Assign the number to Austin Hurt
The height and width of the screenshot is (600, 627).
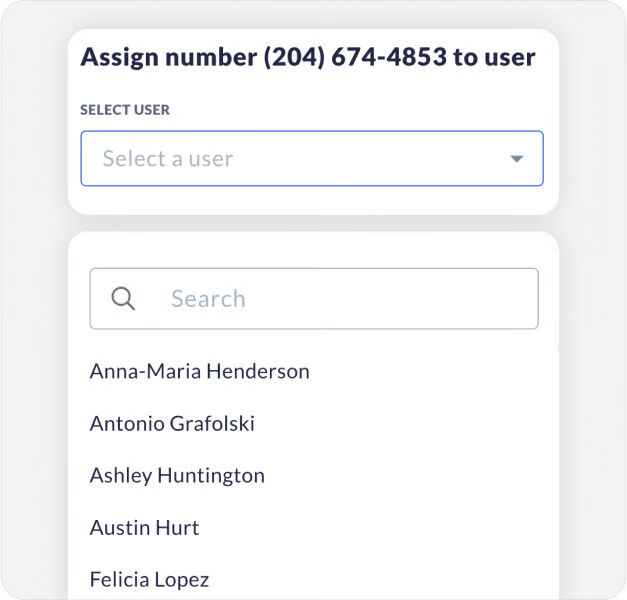tap(144, 527)
